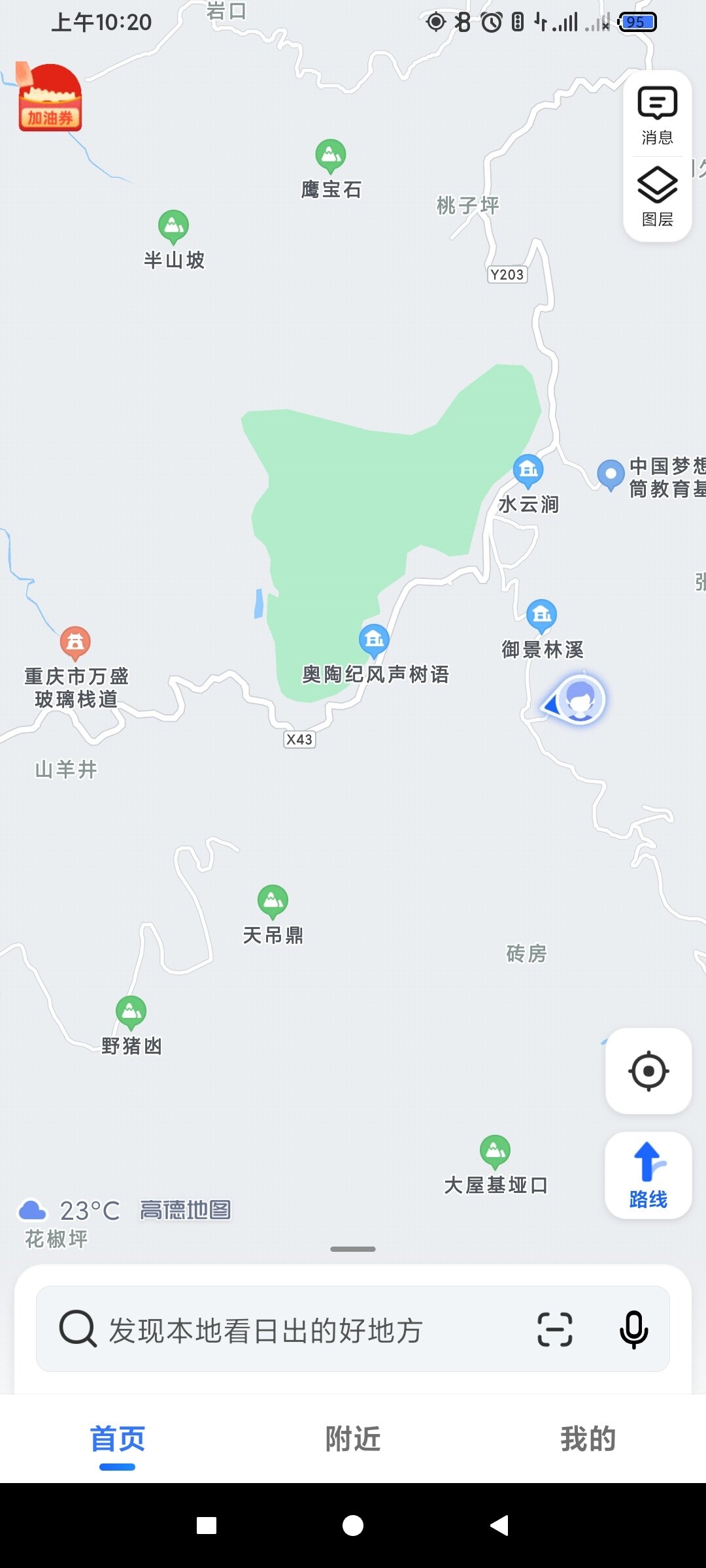This screenshot has height=1568, width=706.
Task: Start voice search with the microphone
Action: (633, 1330)
